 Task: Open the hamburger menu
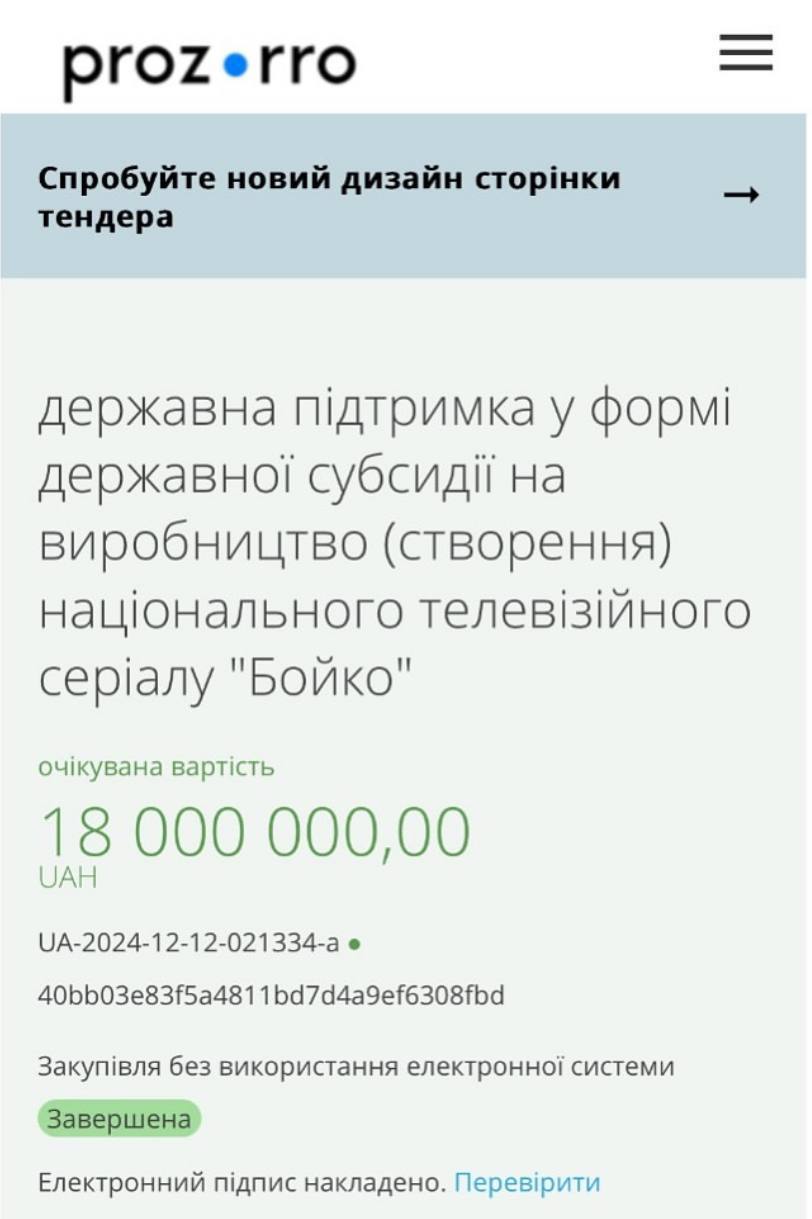[x=745, y=52]
